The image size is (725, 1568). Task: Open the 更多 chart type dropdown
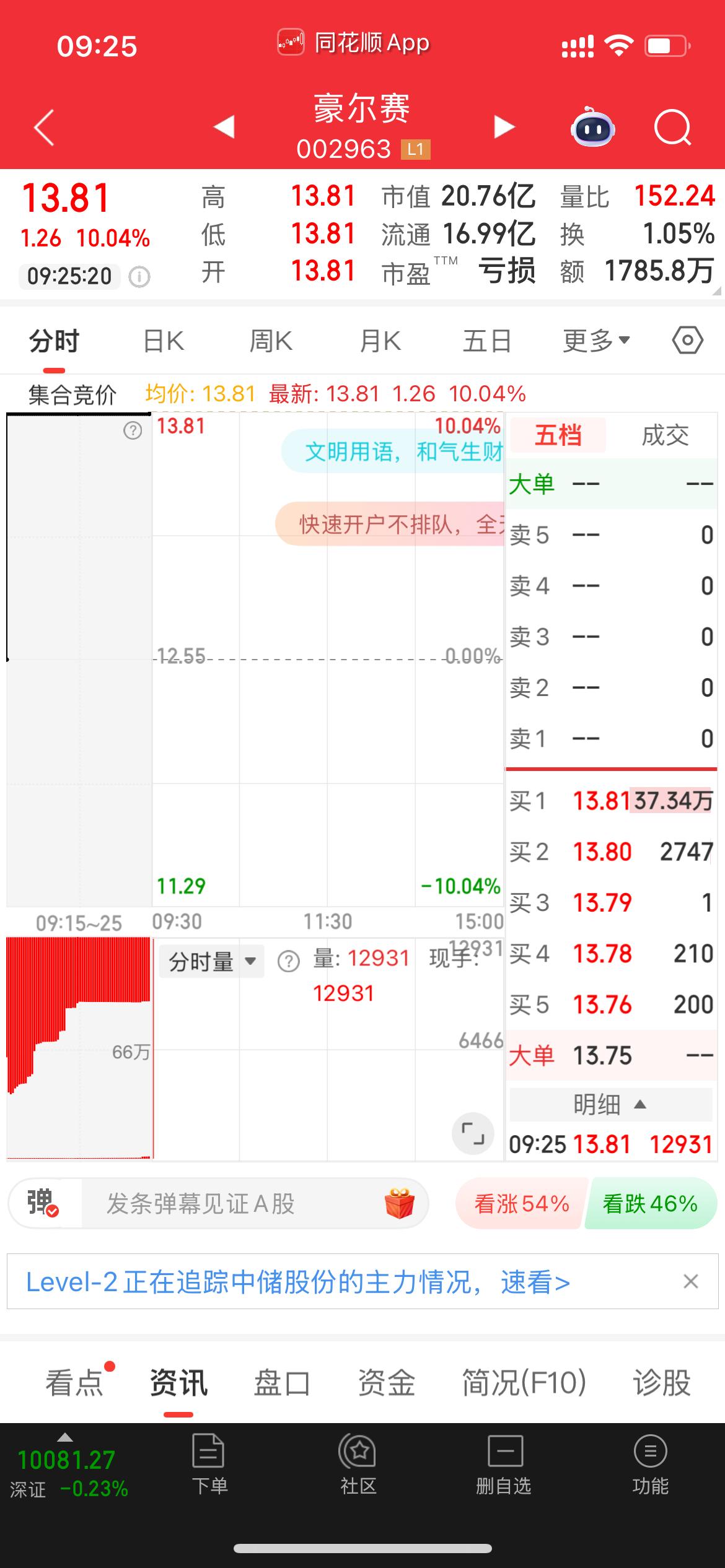[x=596, y=339]
